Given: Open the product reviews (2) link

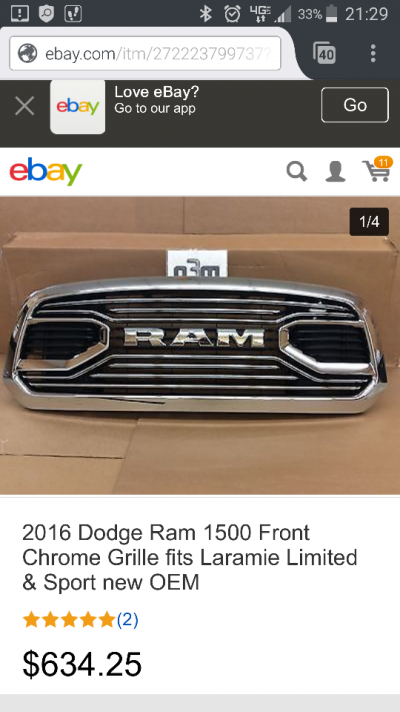Looking at the screenshot, I should (x=127, y=619).
